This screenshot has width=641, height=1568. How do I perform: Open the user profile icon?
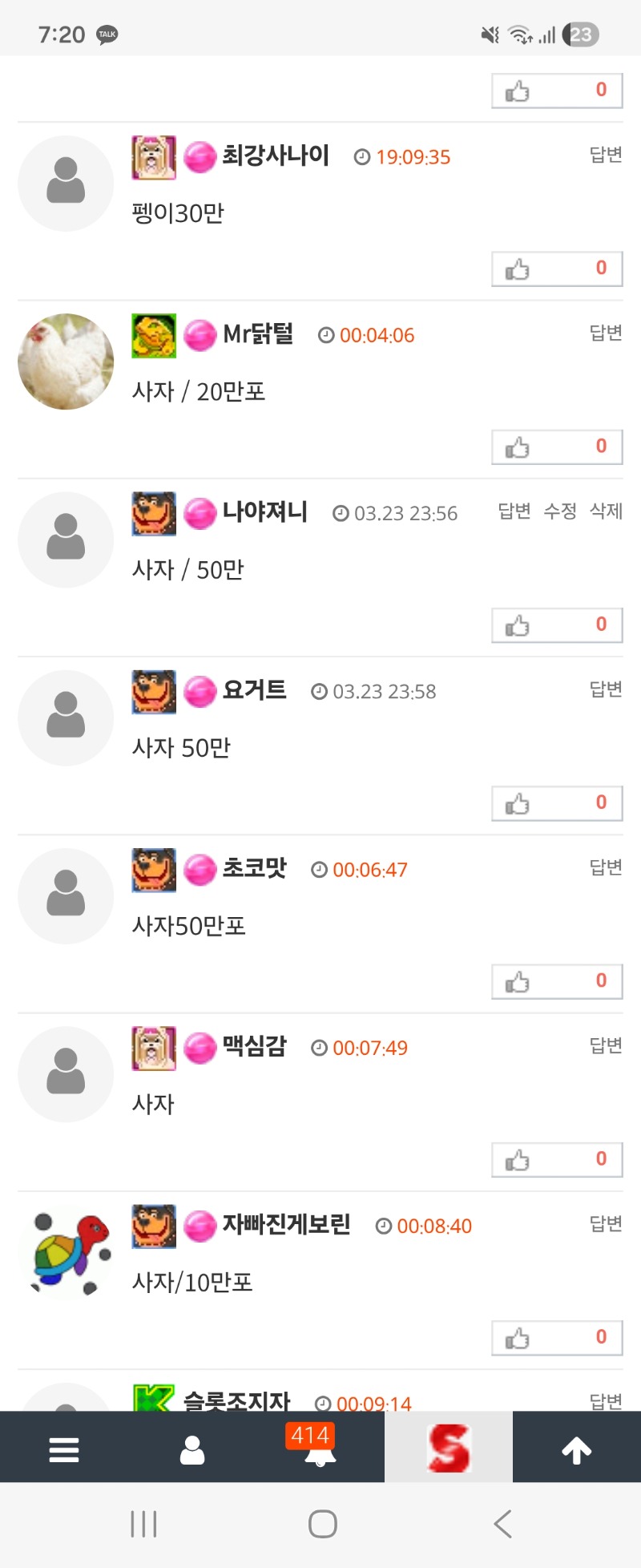(x=192, y=1449)
